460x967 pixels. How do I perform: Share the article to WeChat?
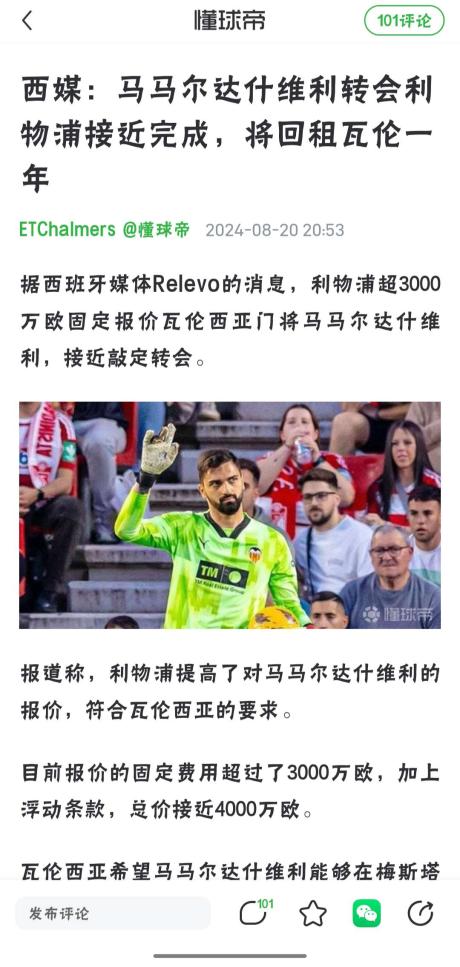point(366,913)
